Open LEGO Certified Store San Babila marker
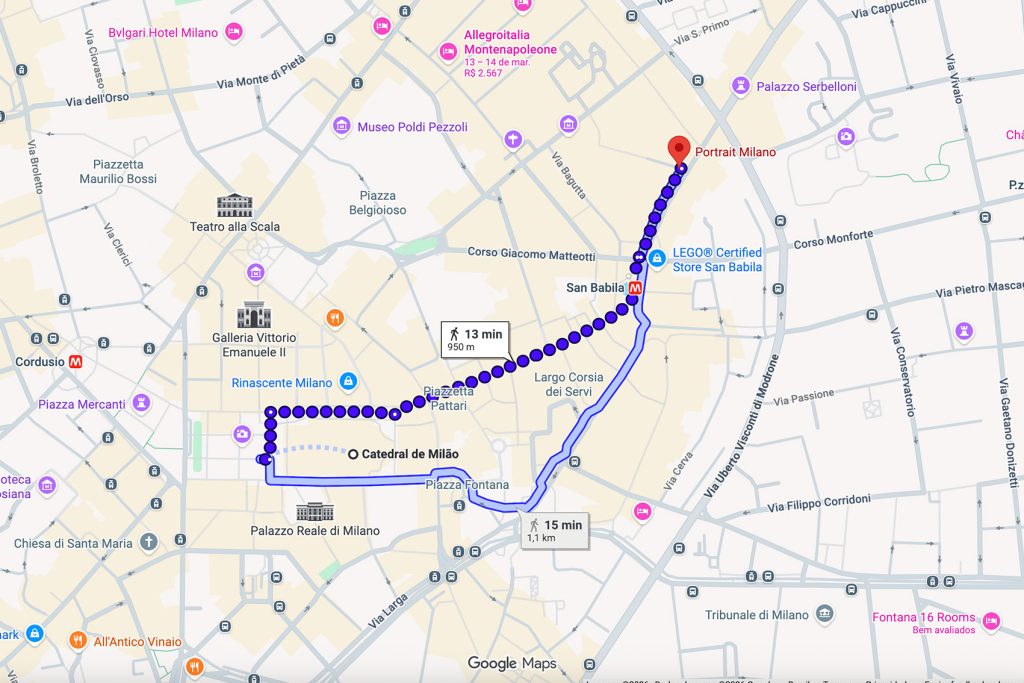 657,259
